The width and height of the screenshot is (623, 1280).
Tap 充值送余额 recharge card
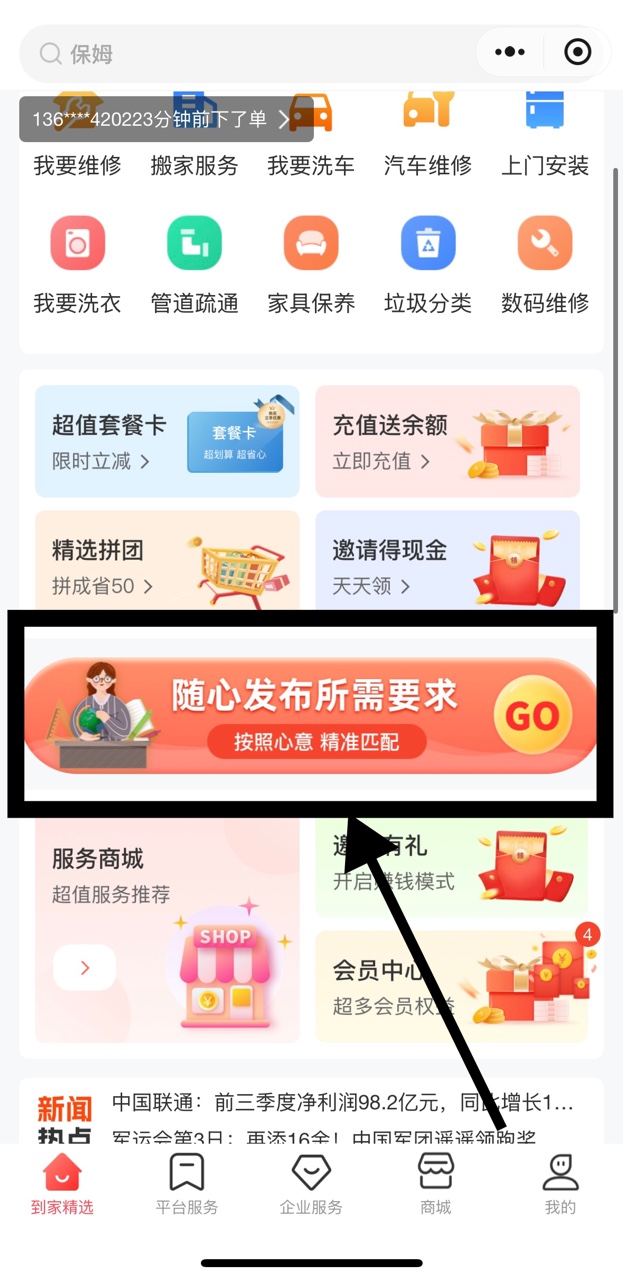(x=447, y=442)
